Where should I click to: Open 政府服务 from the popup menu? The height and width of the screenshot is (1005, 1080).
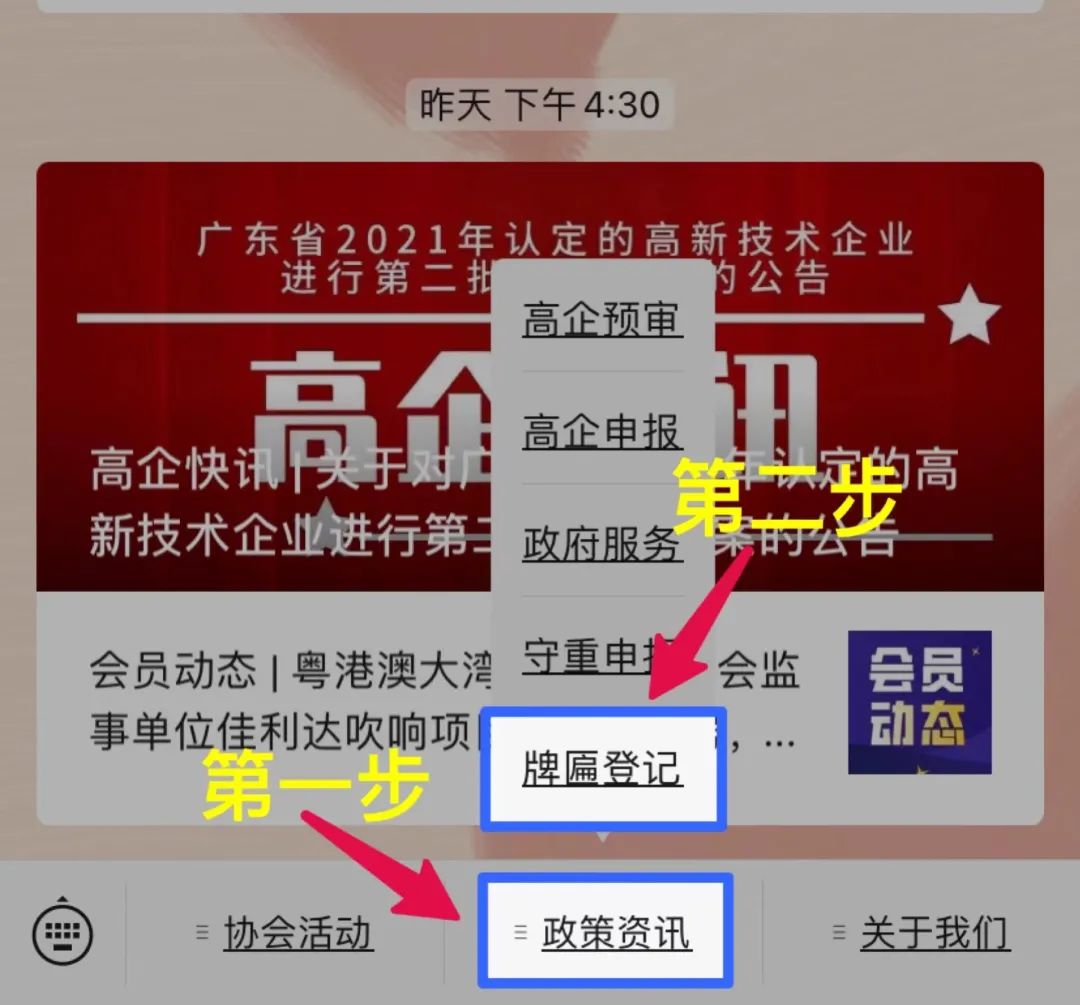(x=602, y=545)
